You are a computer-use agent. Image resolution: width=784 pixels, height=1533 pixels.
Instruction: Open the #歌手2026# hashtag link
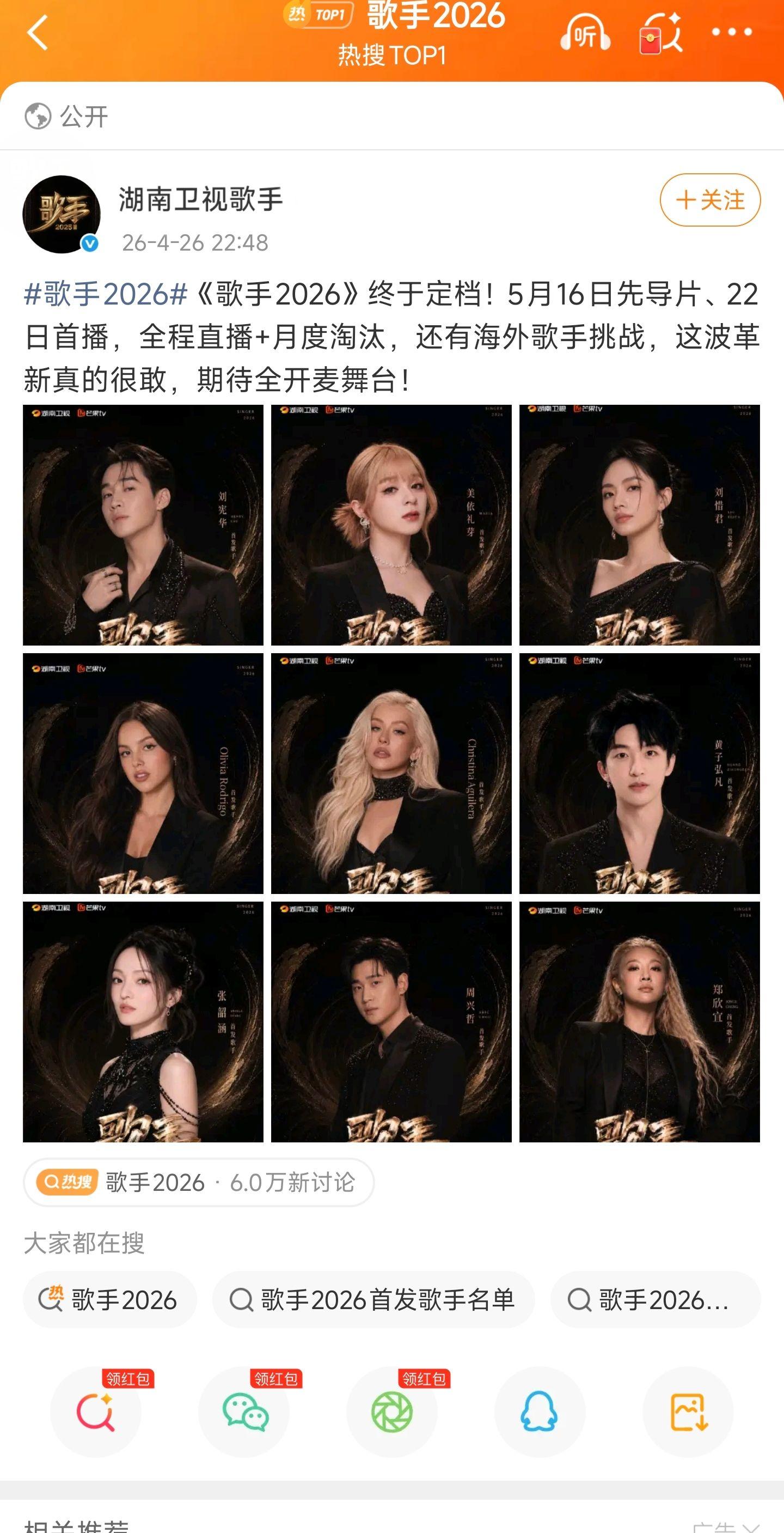tap(106, 295)
